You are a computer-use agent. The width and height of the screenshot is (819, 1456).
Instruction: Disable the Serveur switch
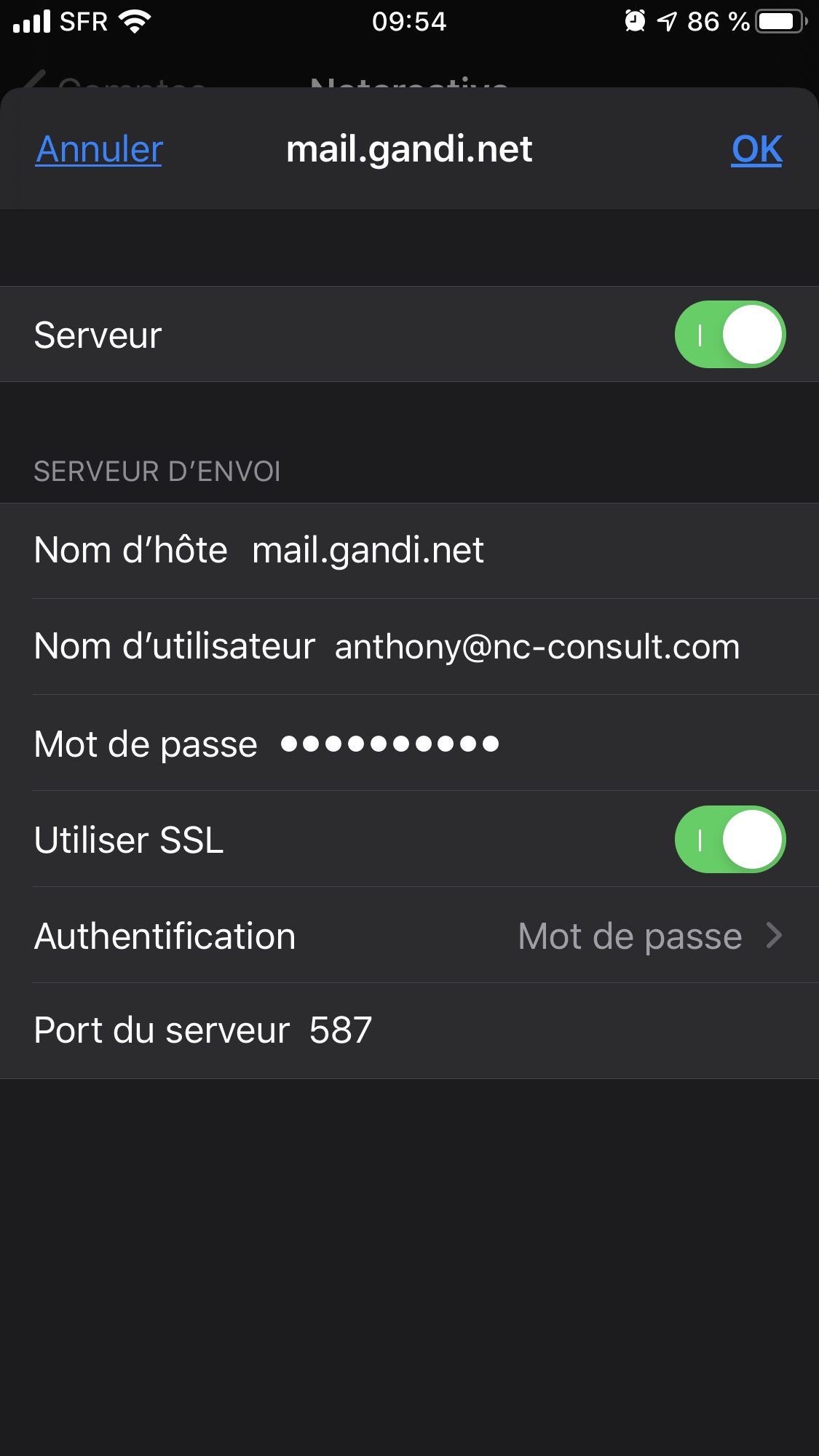coord(729,334)
